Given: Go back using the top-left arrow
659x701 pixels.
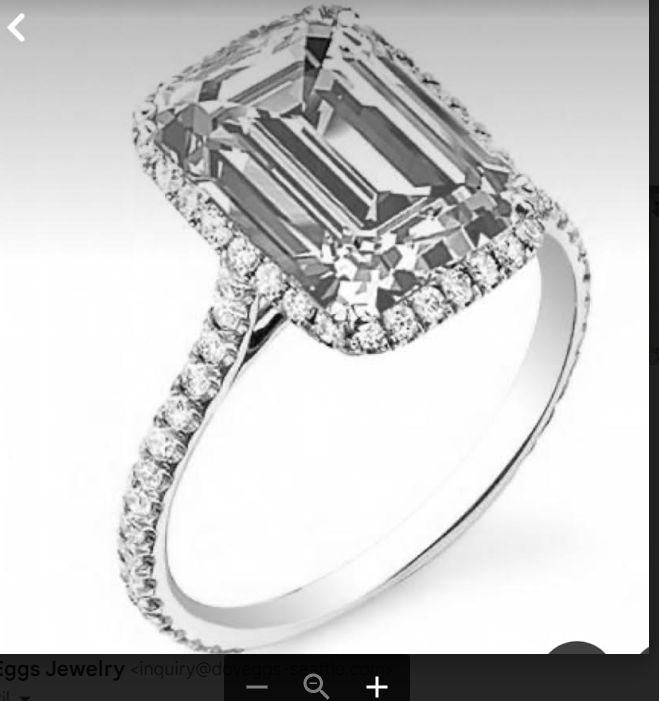Looking at the screenshot, I should pyautogui.click(x=16, y=27).
